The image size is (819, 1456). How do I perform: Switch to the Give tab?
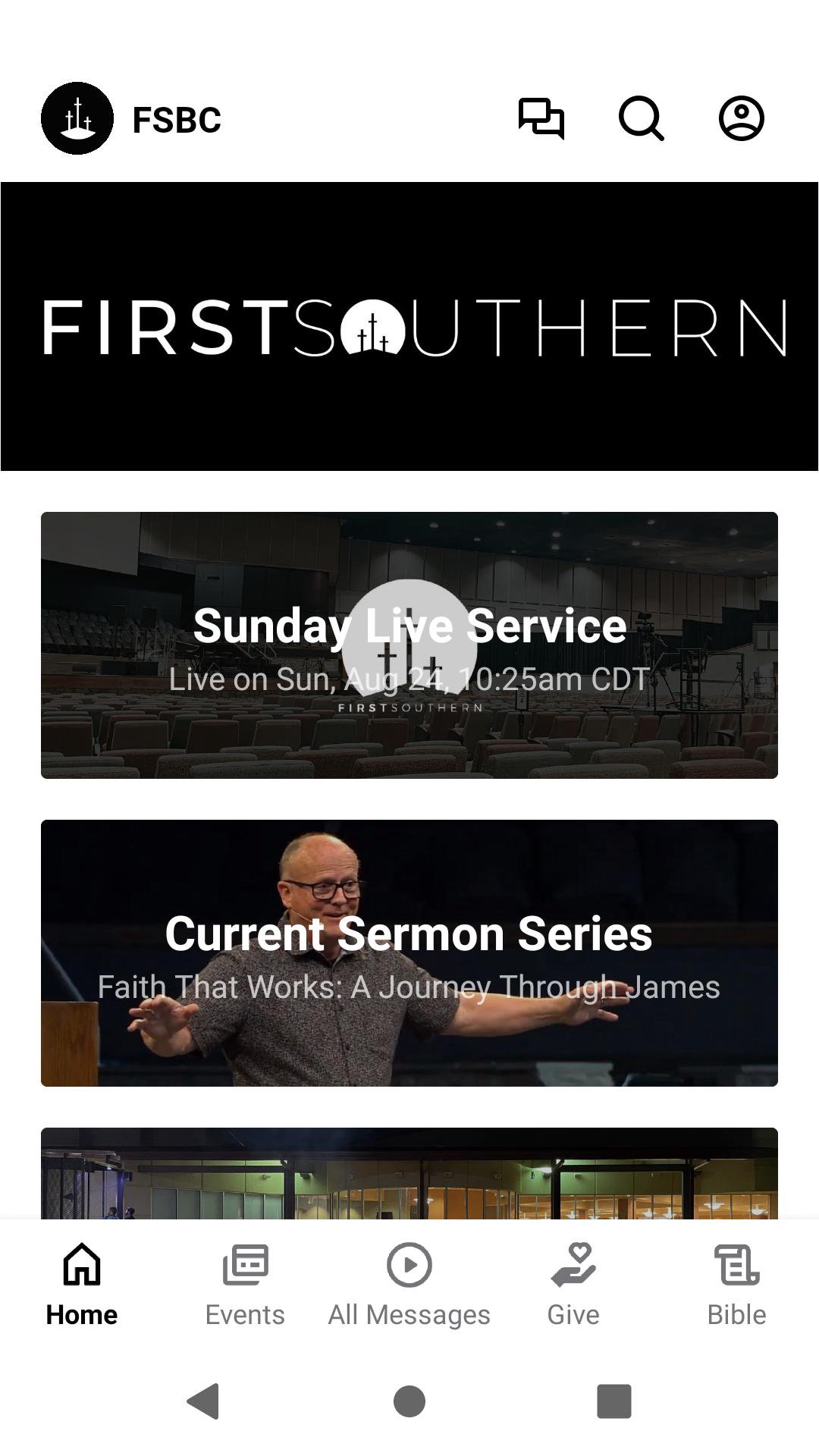(x=573, y=1285)
